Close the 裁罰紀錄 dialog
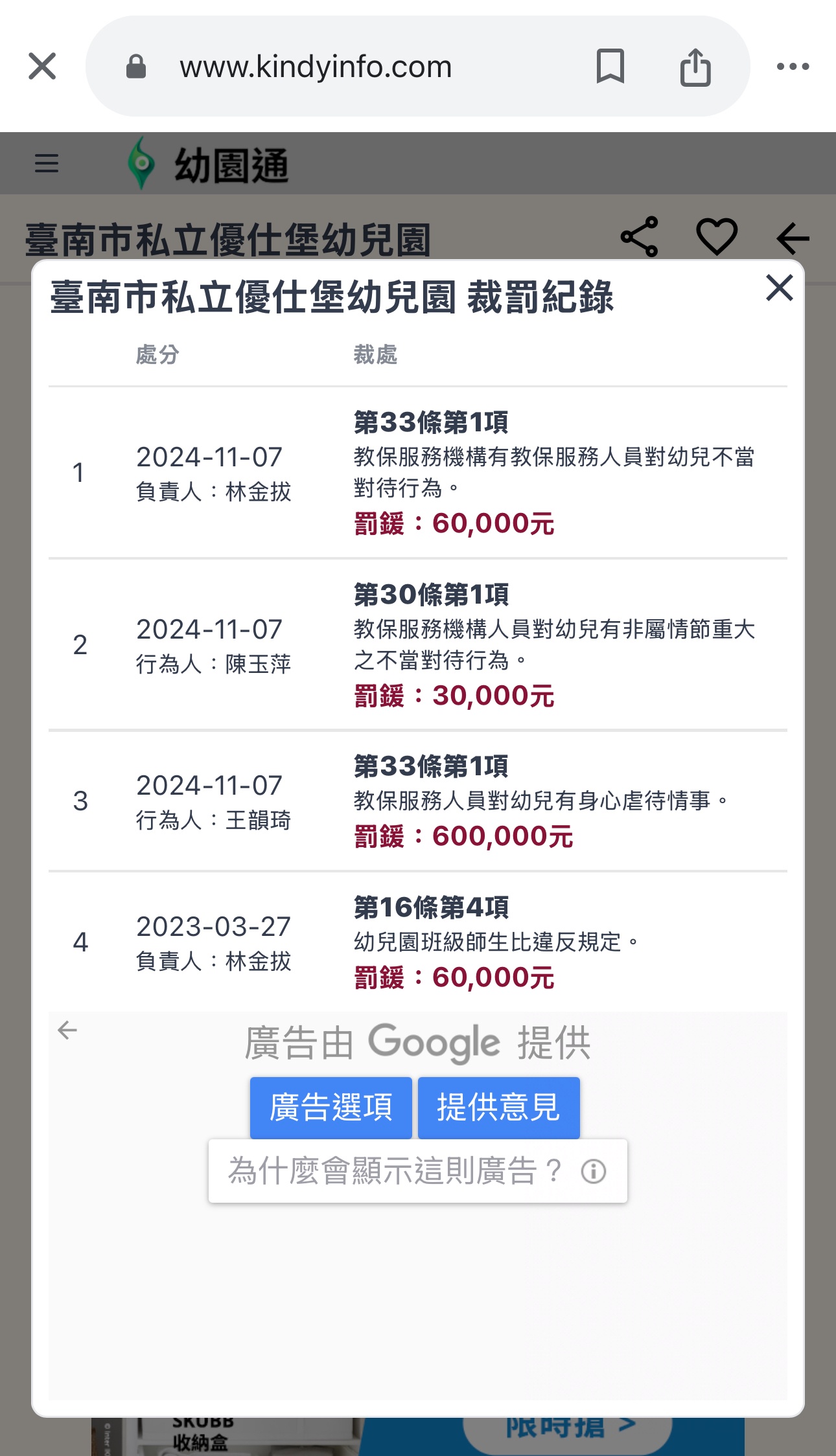Image resolution: width=836 pixels, height=1456 pixels. (779, 288)
